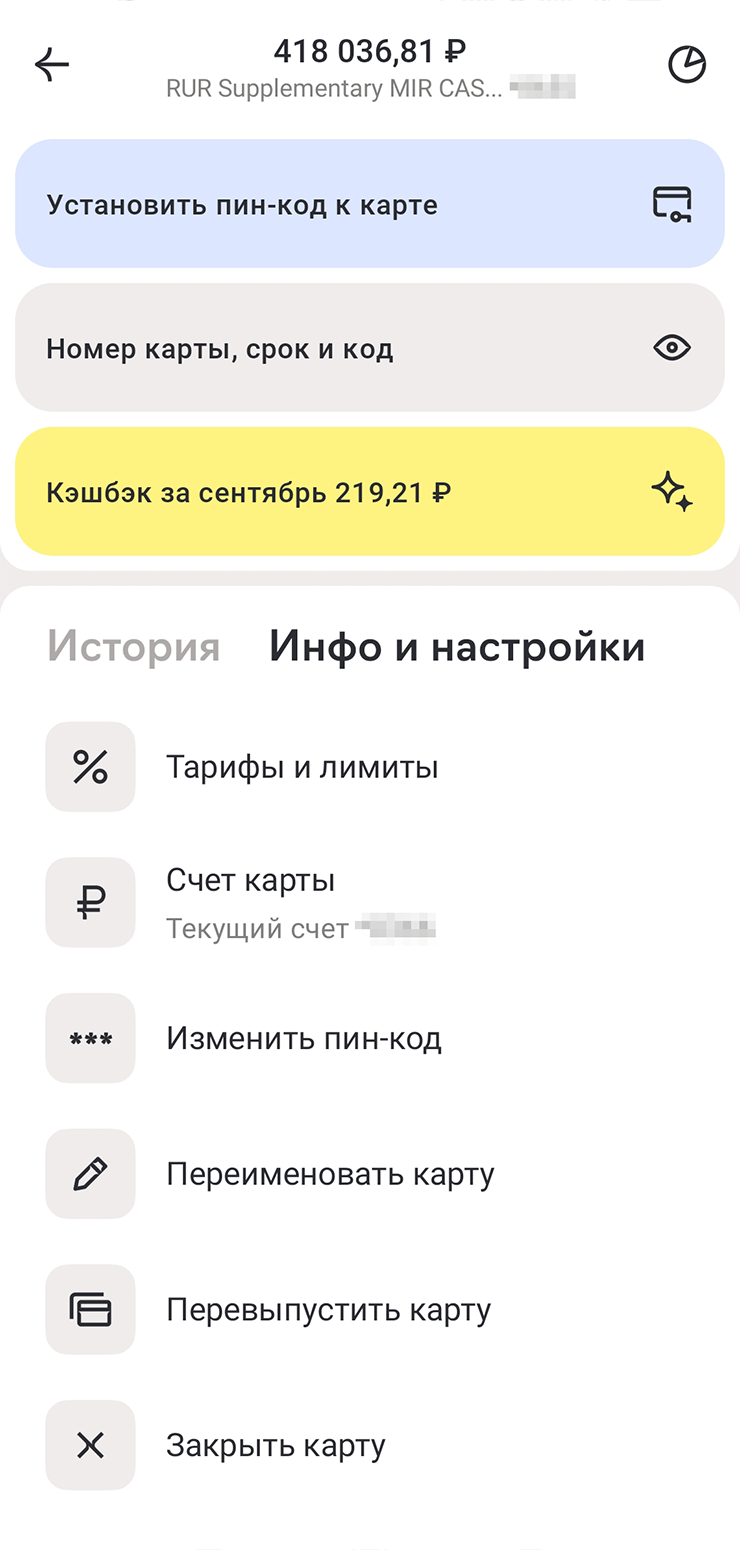740x1550 pixels.
Task: Select the Инфо и настройки tab
Action: (x=457, y=647)
